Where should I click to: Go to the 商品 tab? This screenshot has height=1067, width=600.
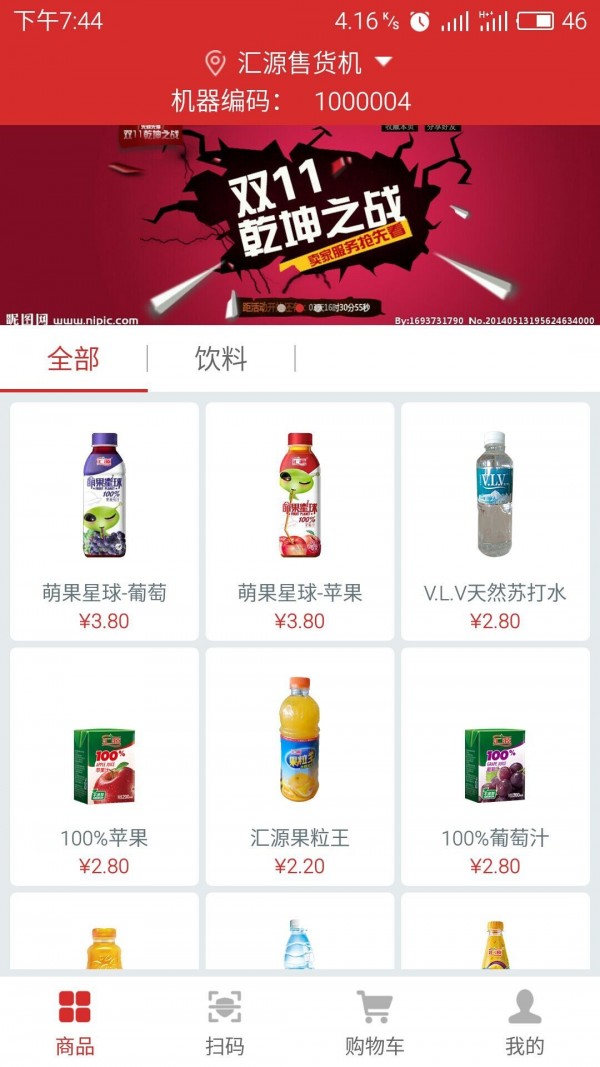click(x=75, y=1022)
